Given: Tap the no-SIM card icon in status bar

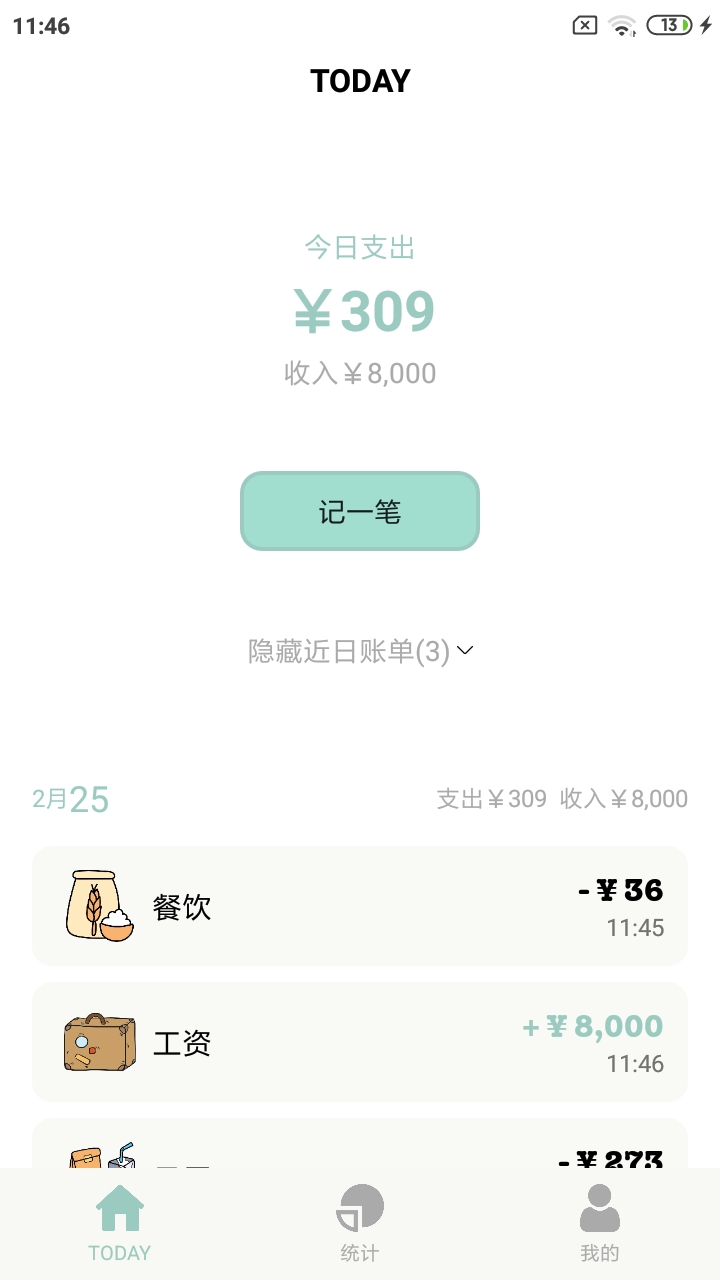Looking at the screenshot, I should pyautogui.click(x=583, y=25).
